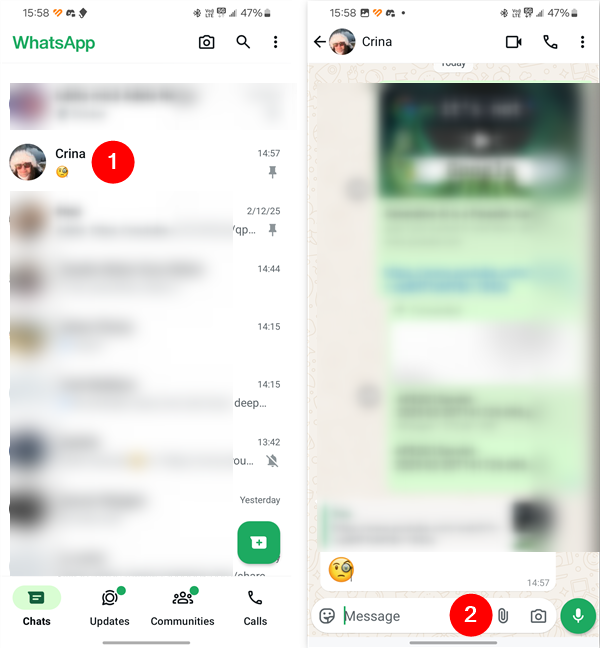This screenshot has height=648, width=600.
Task: Select the Chats tab
Action: [37, 607]
